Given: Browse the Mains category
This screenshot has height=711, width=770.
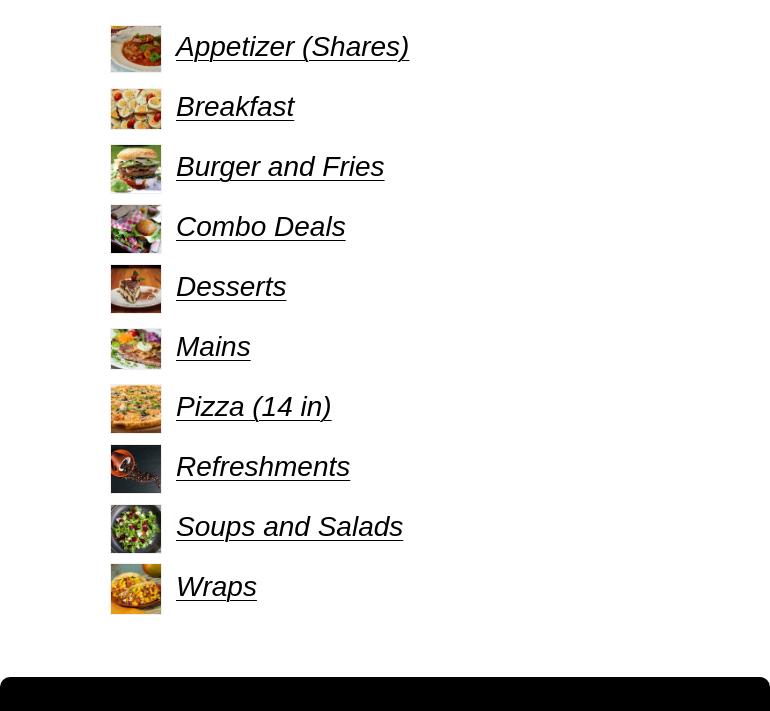Looking at the screenshot, I should tap(213, 347).
